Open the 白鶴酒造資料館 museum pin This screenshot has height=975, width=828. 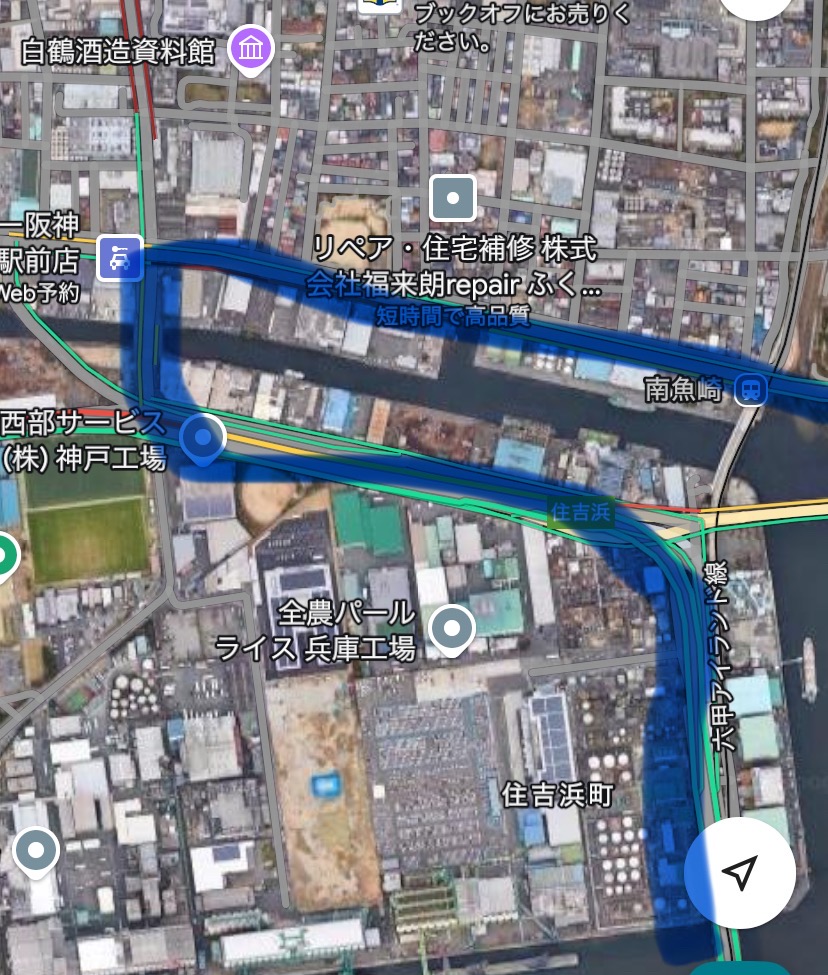tap(252, 47)
